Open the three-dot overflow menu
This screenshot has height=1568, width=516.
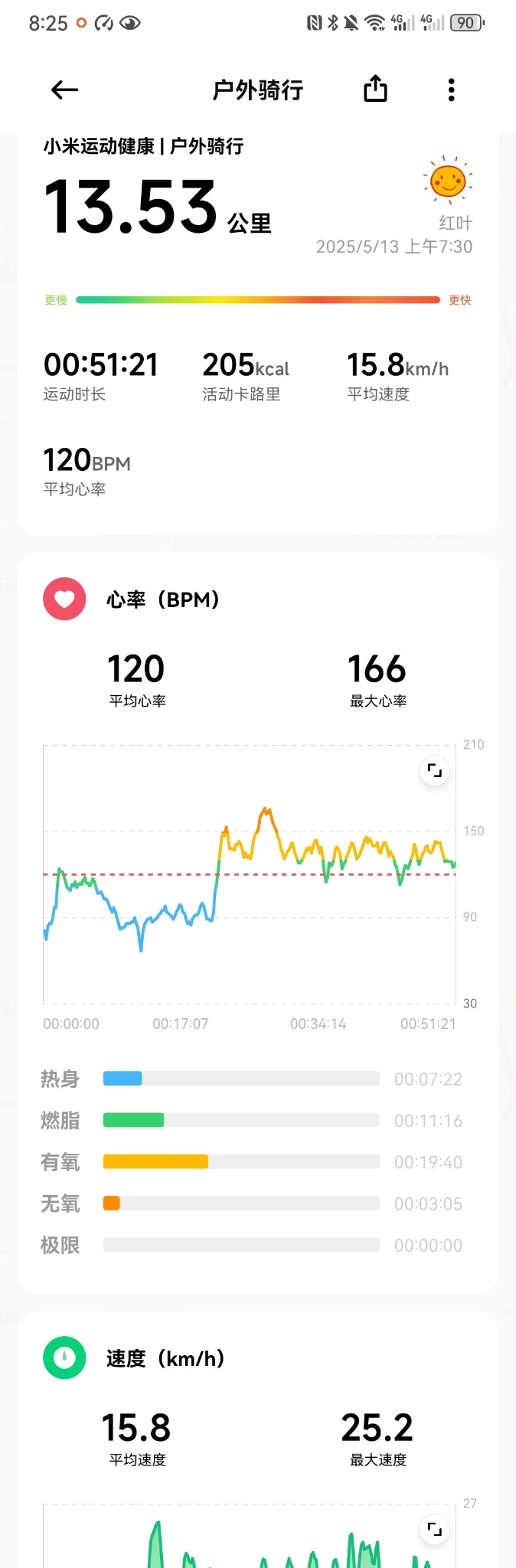(x=452, y=90)
